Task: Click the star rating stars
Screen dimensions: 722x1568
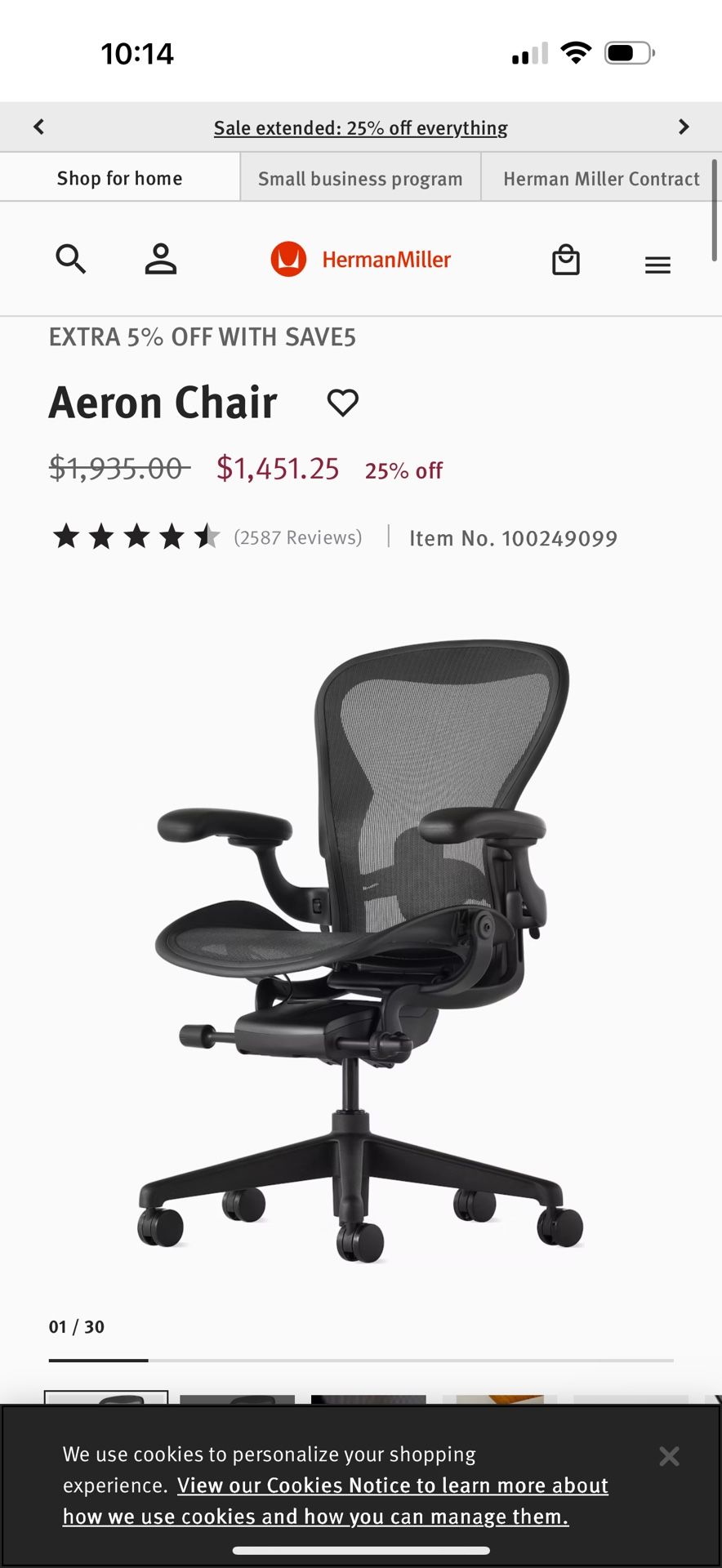Action: 135,537
